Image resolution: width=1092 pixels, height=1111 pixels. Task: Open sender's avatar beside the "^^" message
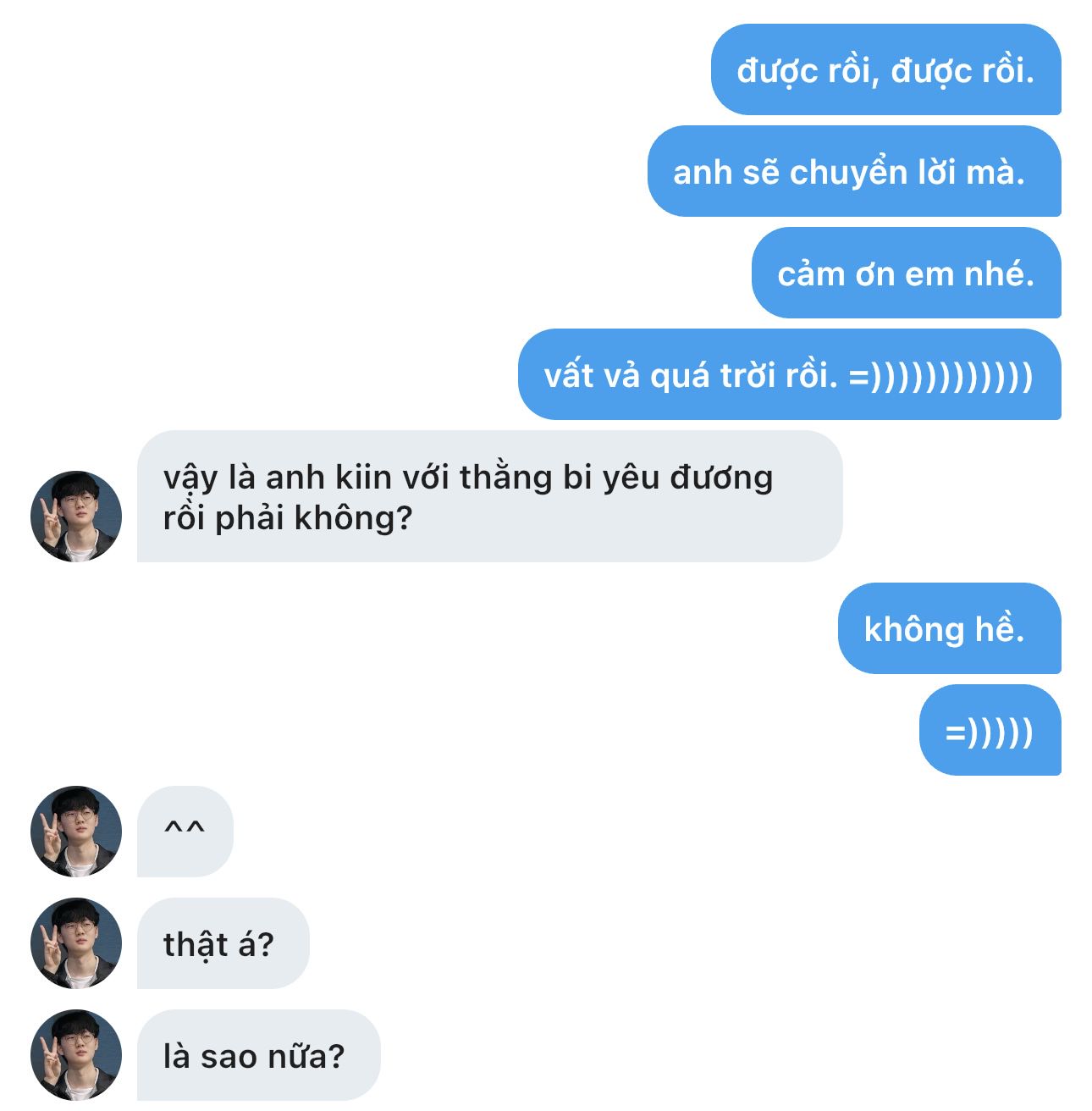tap(76, 832)
